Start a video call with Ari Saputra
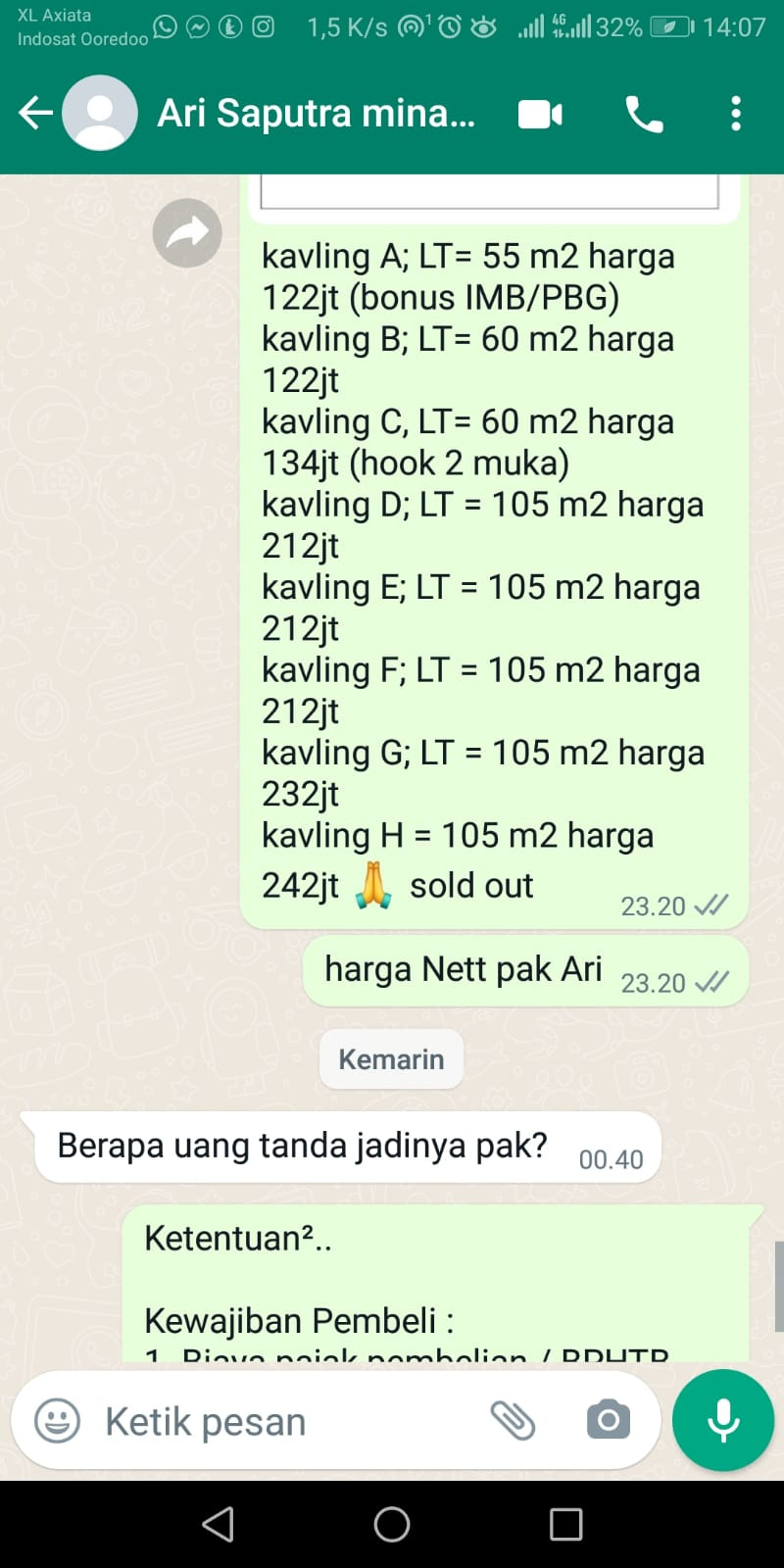This screenshot has height=1568, width=784. (540, 115)
